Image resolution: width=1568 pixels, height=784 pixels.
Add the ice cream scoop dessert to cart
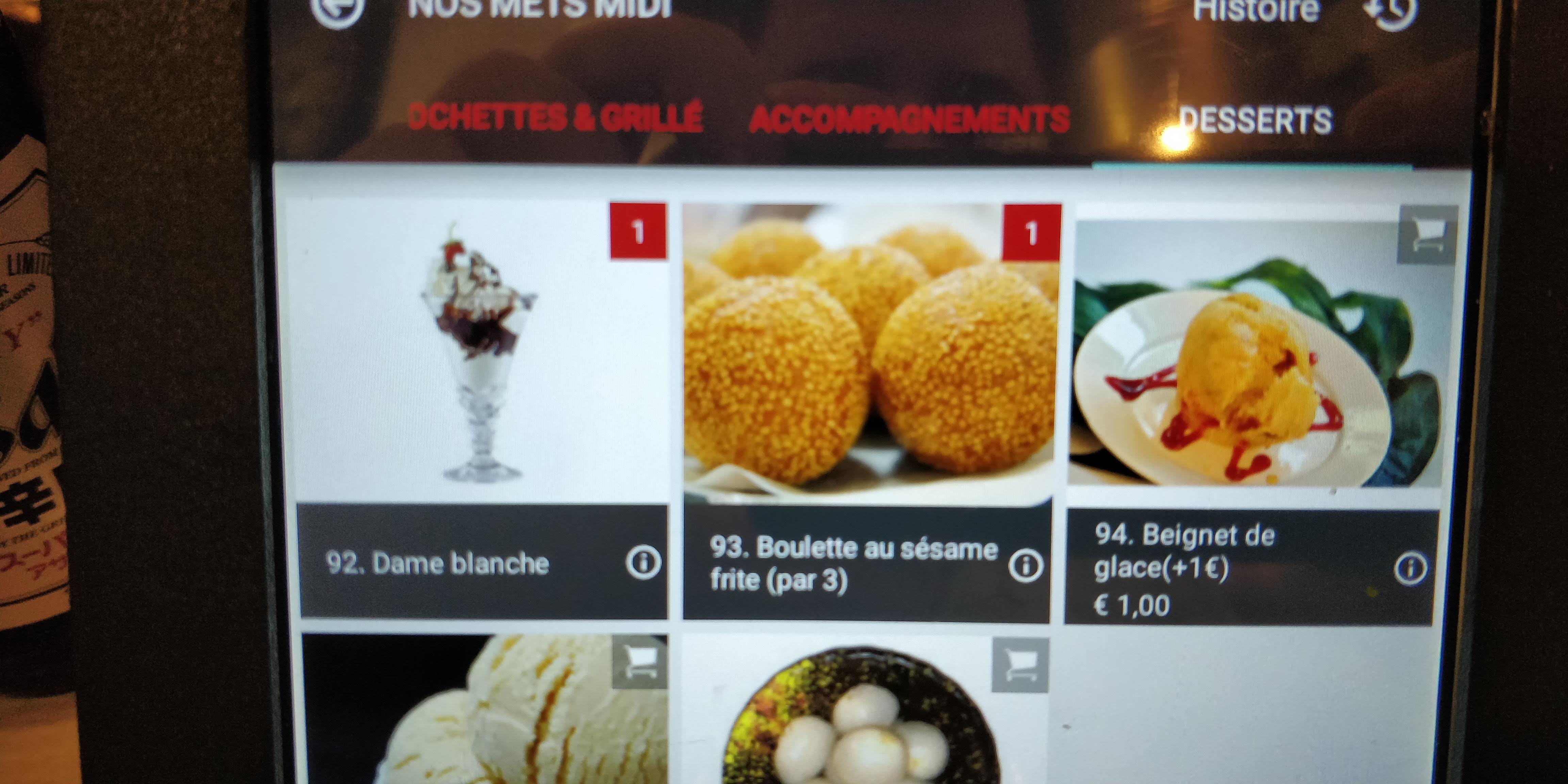pyautogui.click(x=639, y=661)
